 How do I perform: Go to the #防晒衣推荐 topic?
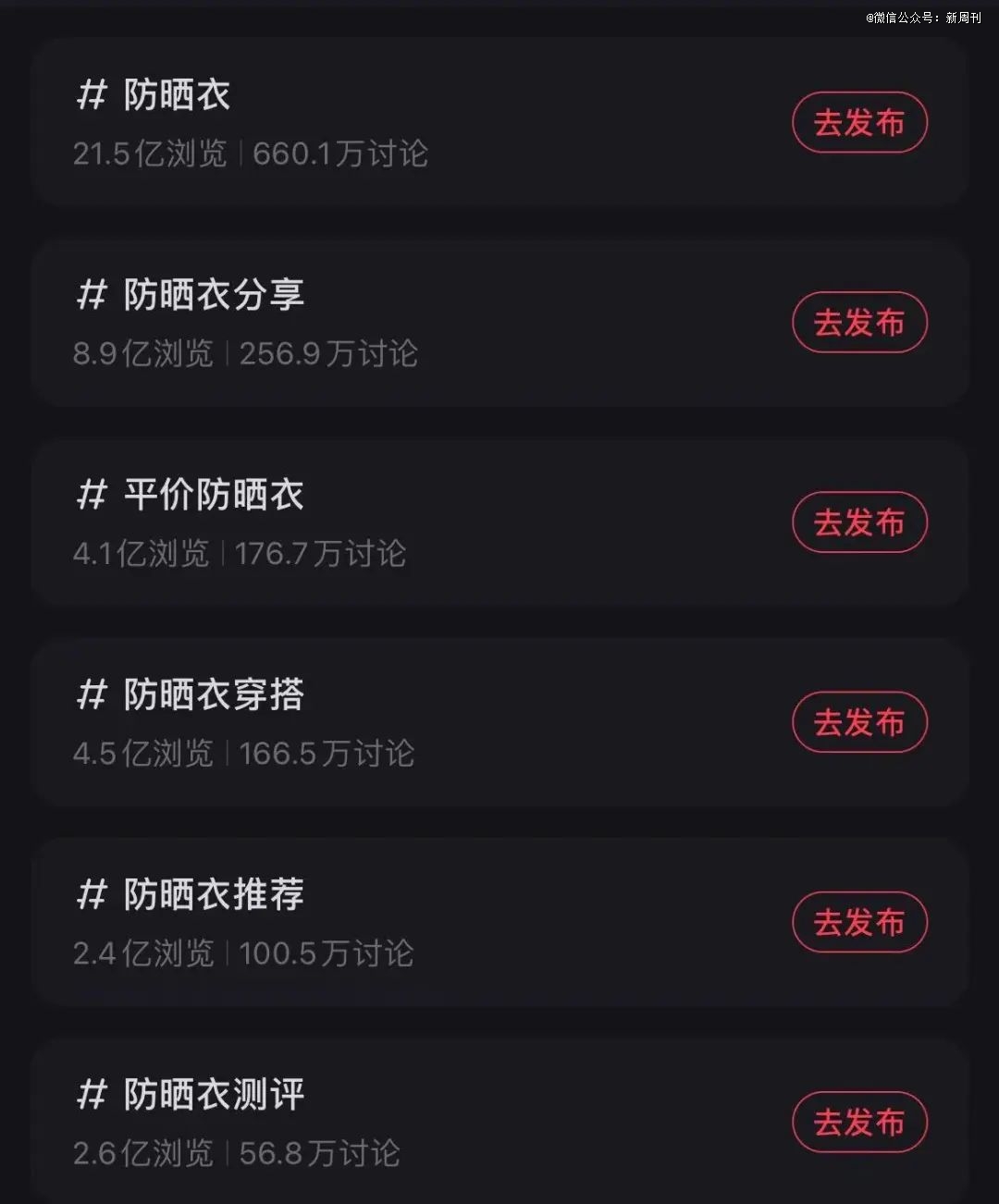tap(213, 895)
